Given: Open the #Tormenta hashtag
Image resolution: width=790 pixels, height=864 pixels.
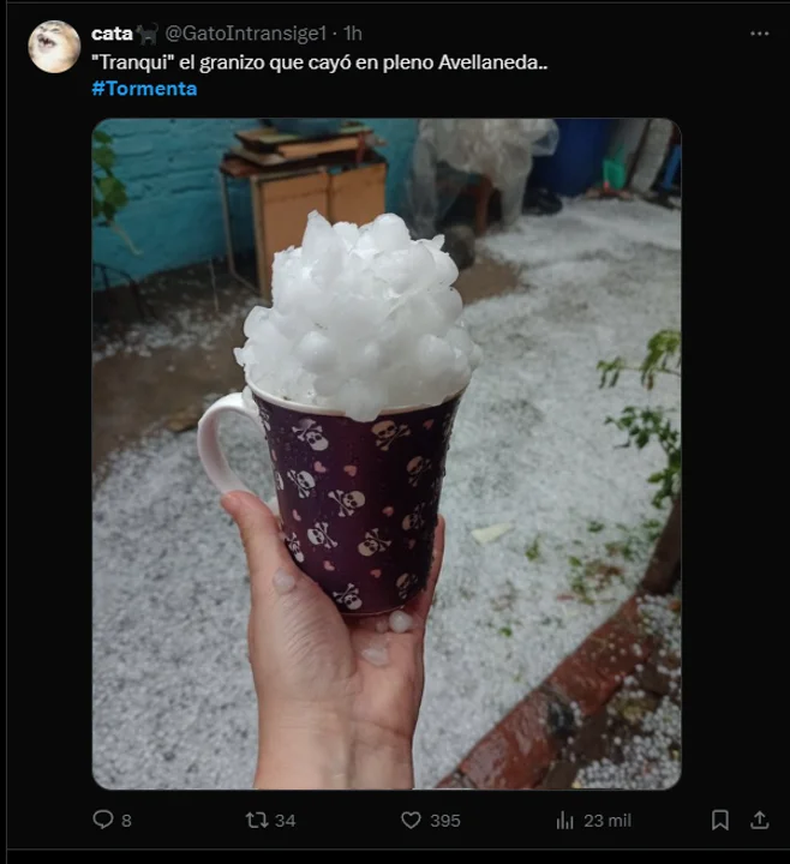Looking at the screenshot, I should click(x=144, y=88).
